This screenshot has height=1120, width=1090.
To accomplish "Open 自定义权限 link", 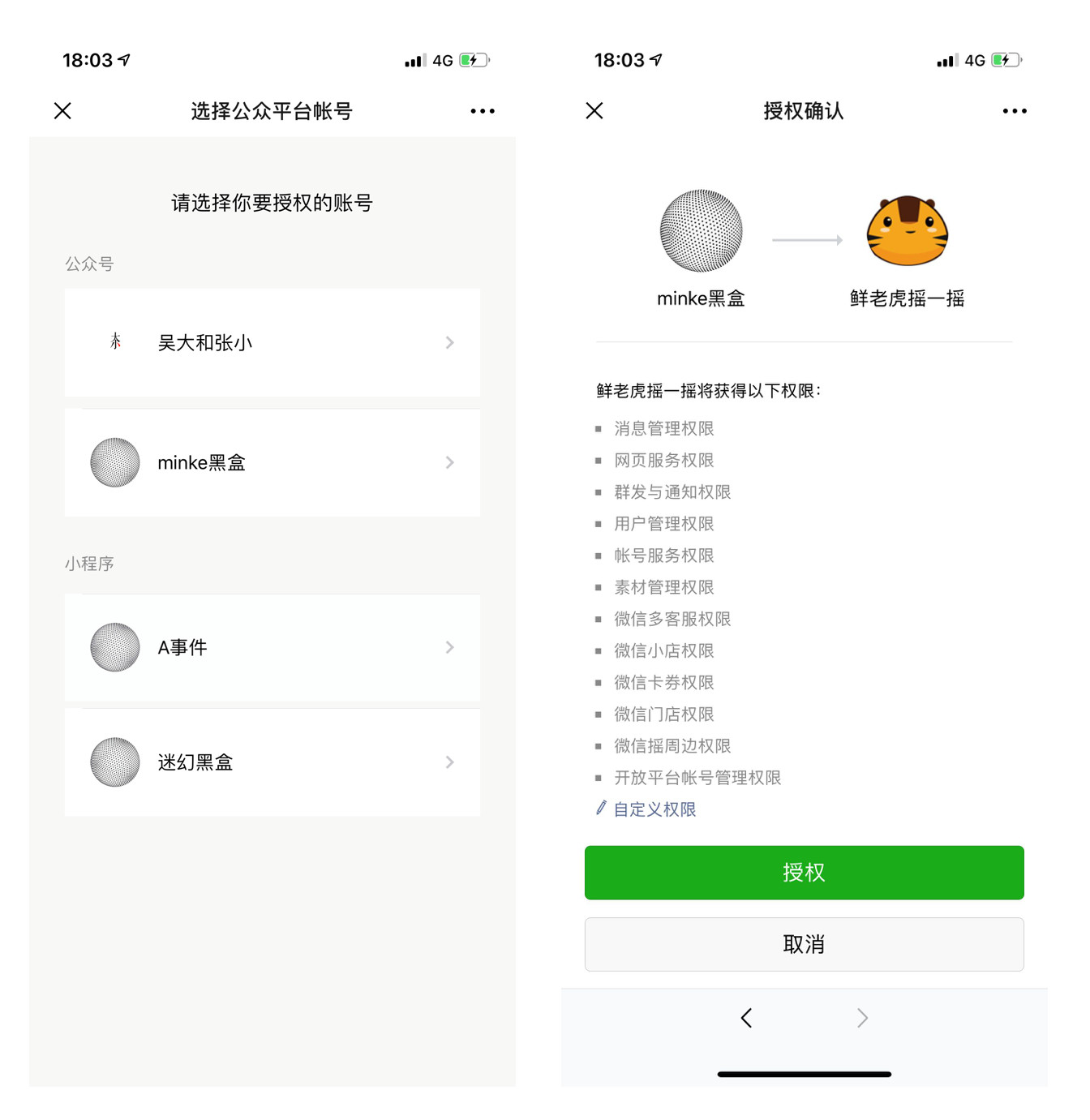I will tap(654, 809).
